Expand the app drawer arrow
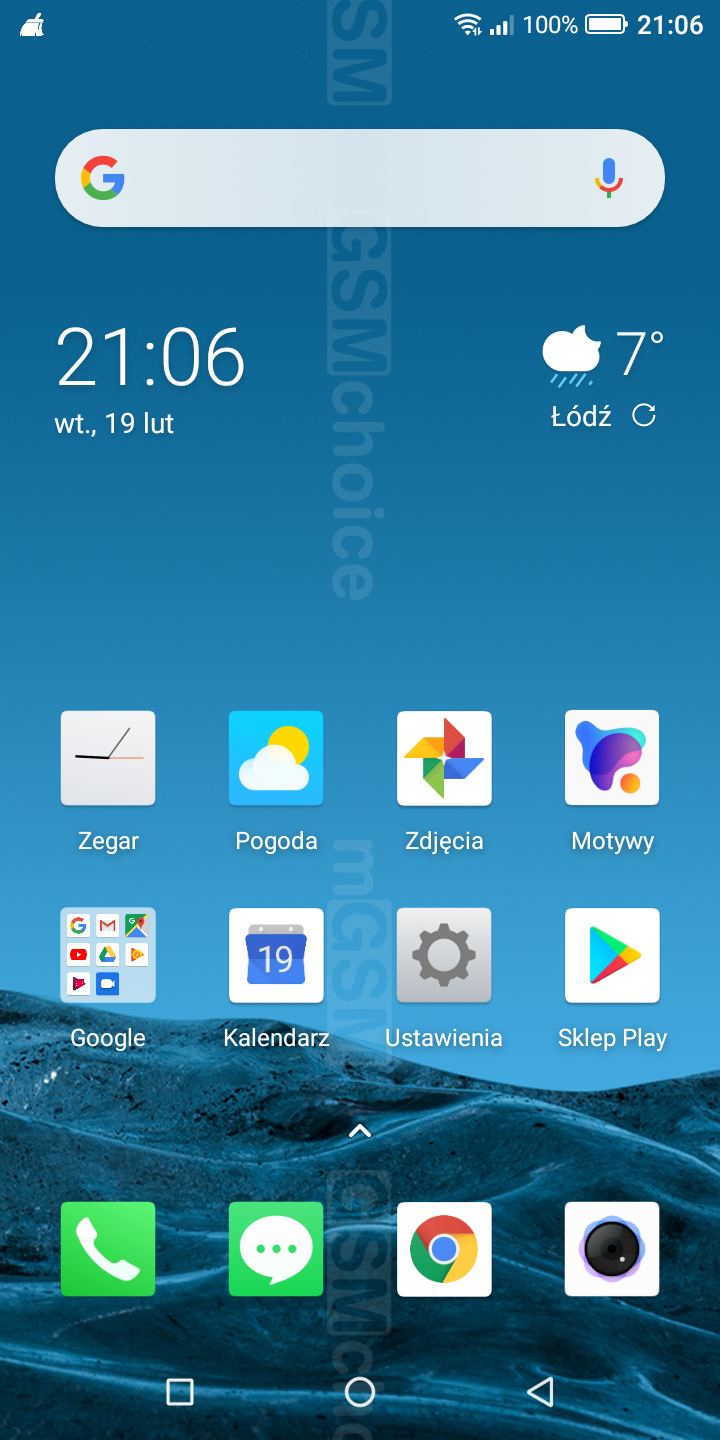 click(360, 1131)
